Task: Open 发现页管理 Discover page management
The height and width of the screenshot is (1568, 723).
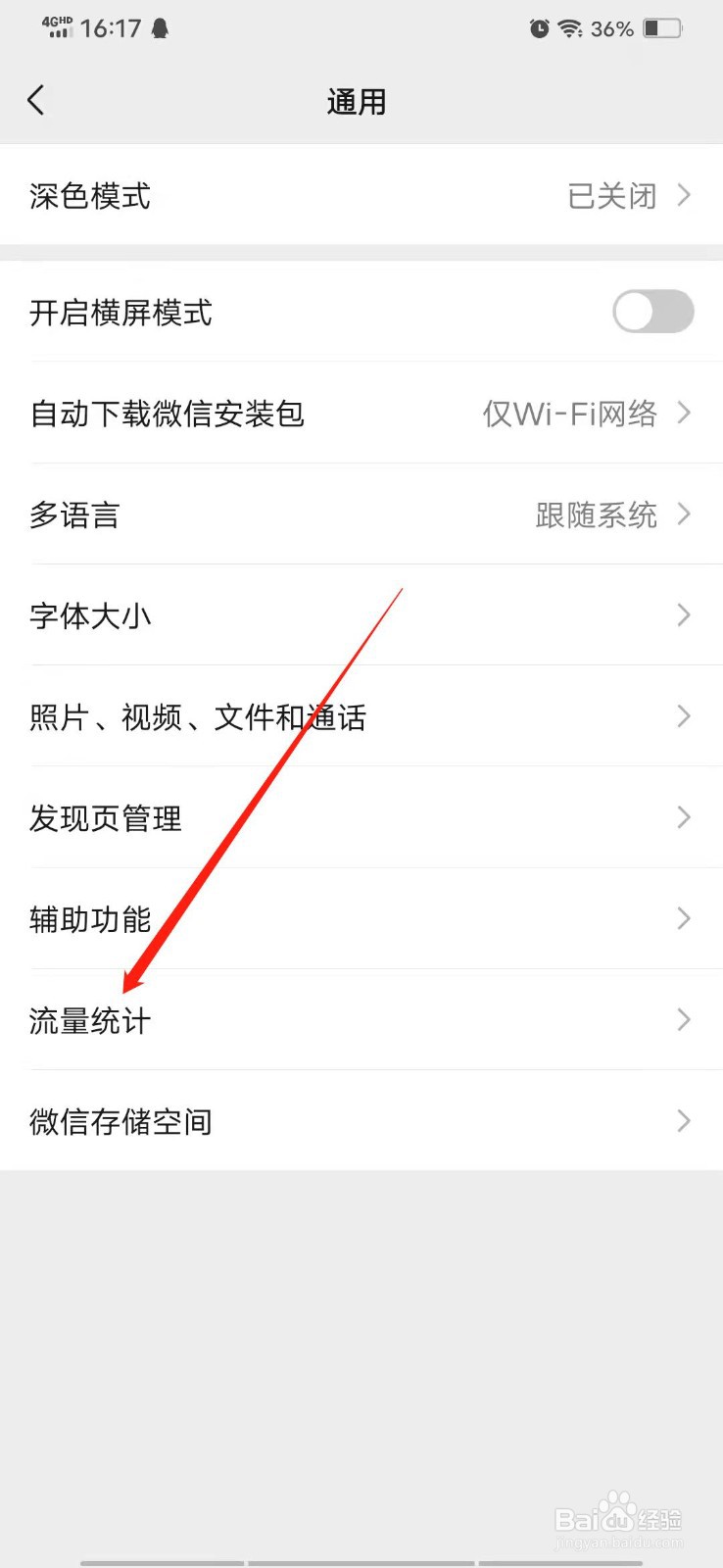Action: [x=361, y=817]
